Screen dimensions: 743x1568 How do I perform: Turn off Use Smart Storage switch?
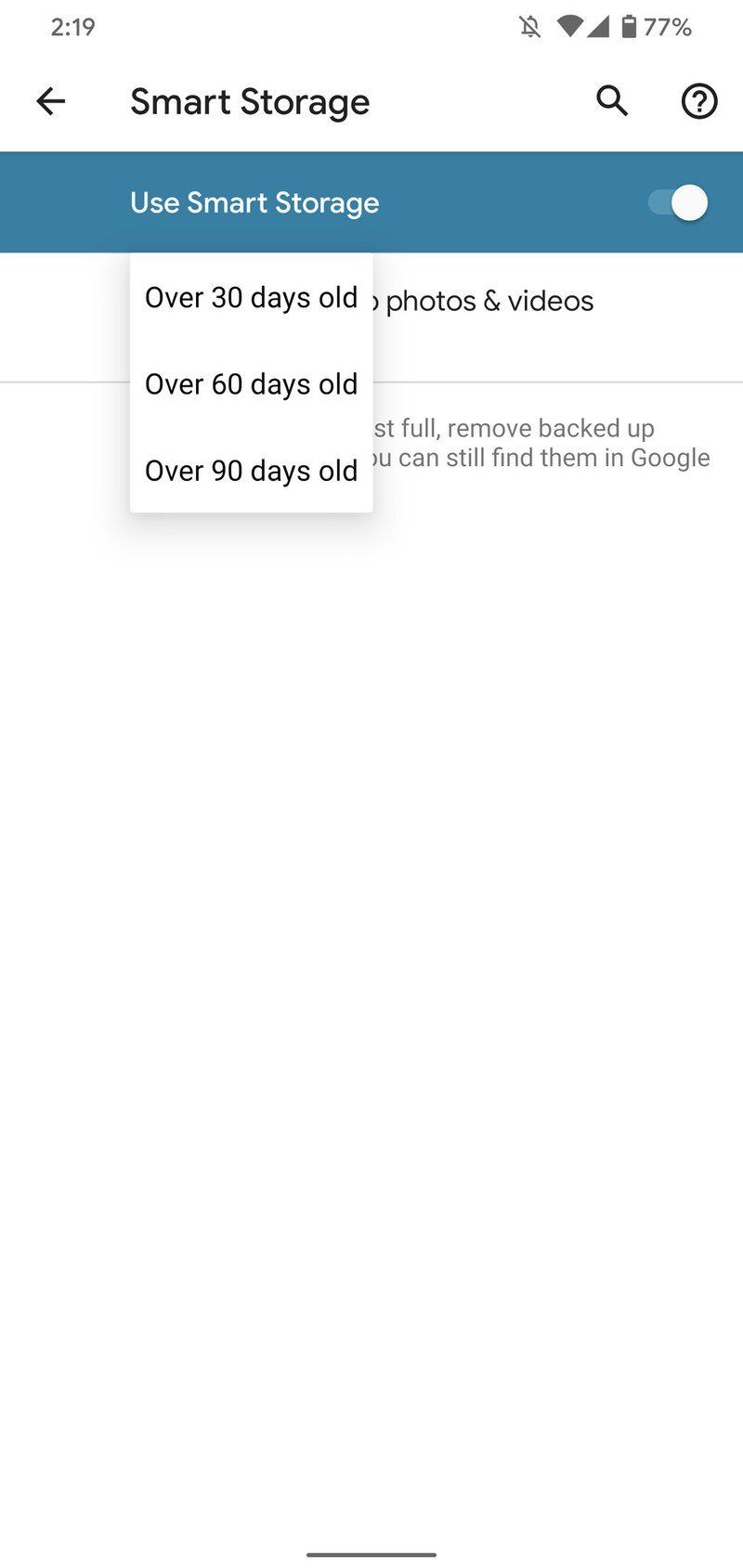(x=680, y=203)
